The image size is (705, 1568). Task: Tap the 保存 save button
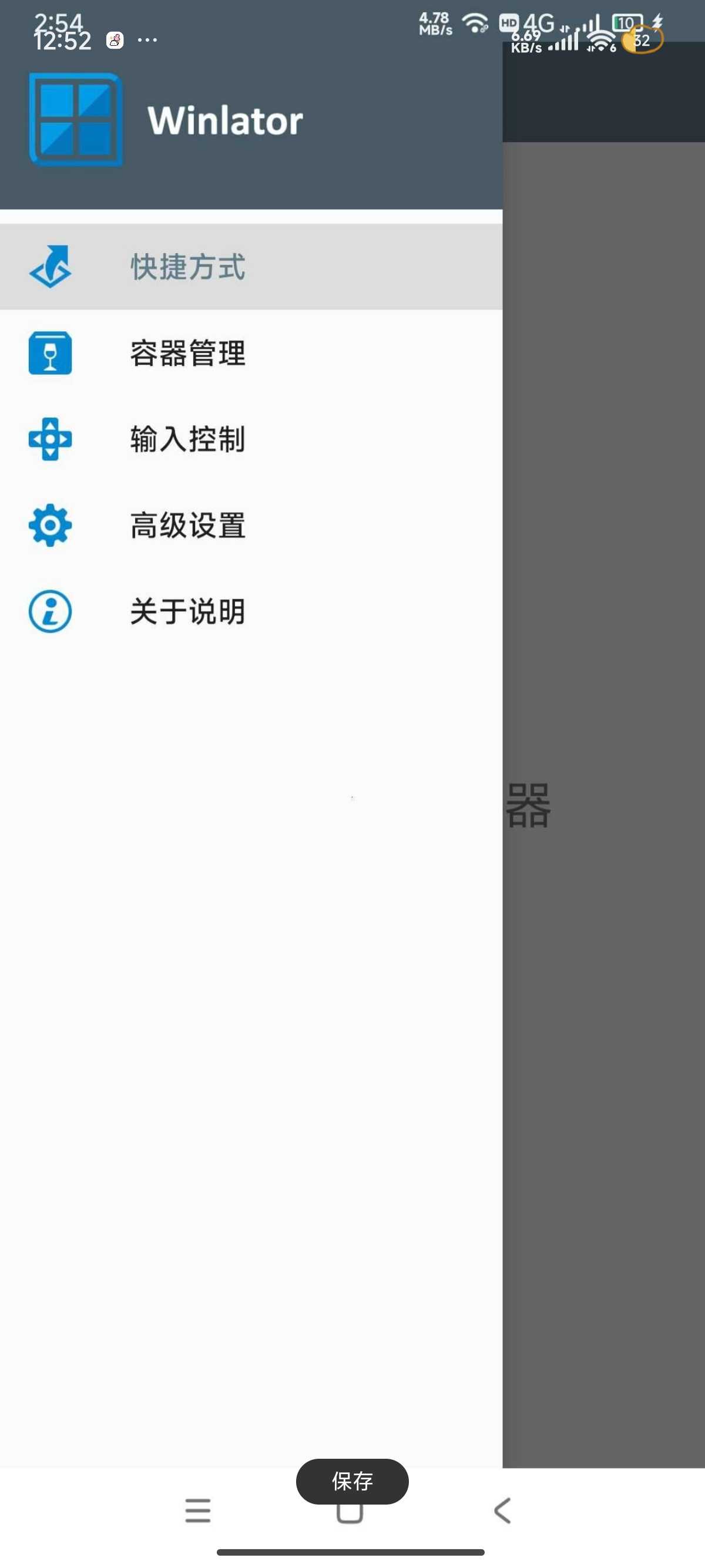tap(352, 1480)
